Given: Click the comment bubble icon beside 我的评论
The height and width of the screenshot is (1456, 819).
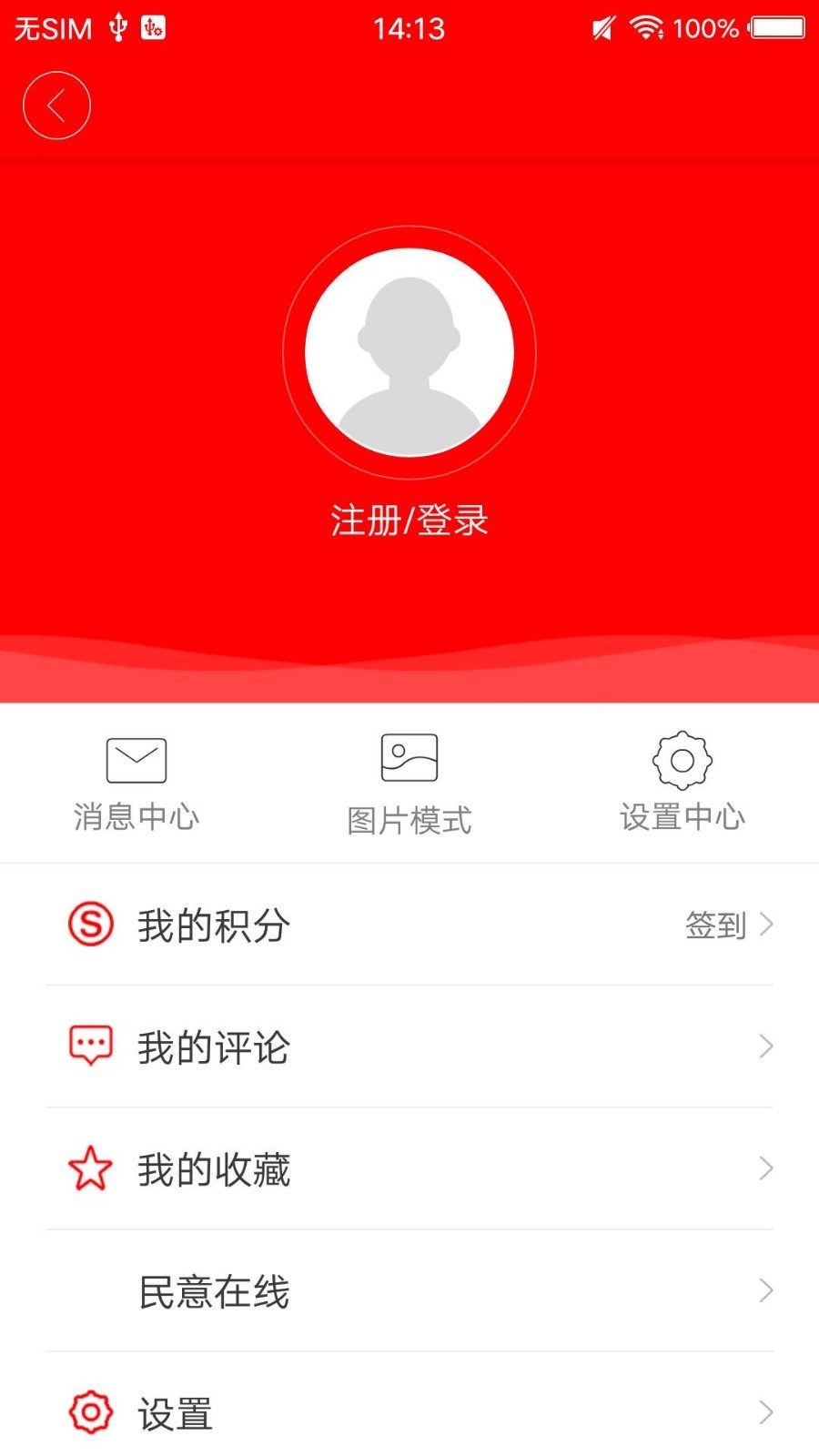Looking at the screenshot, I should tap(89, 1045).
